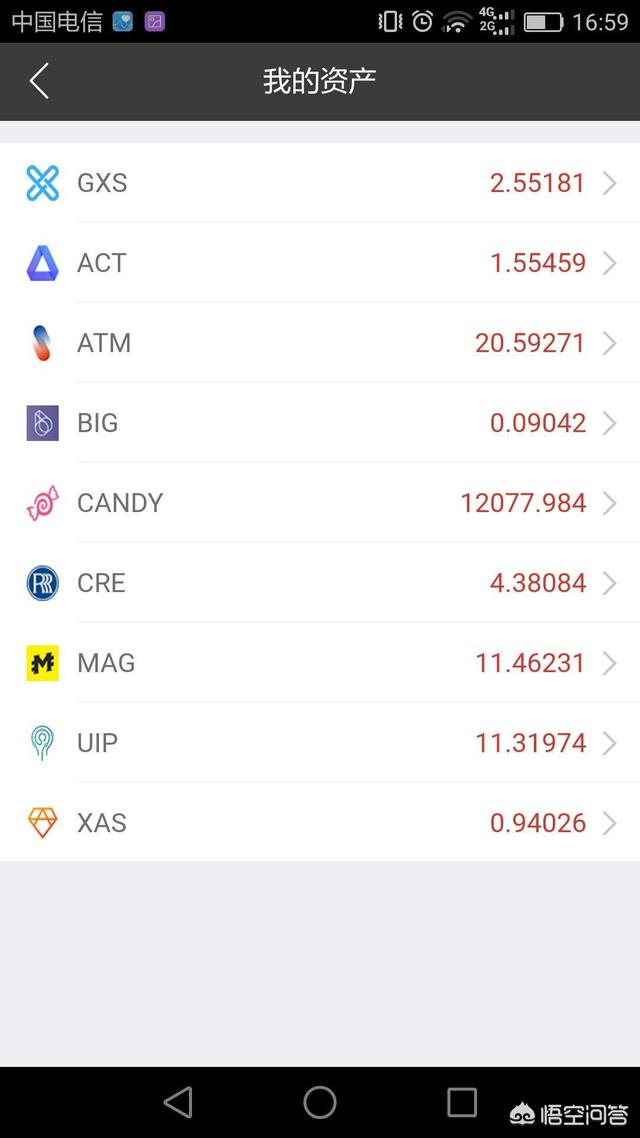
Task: Show details for CANDY asset
Action: point(320,503)
